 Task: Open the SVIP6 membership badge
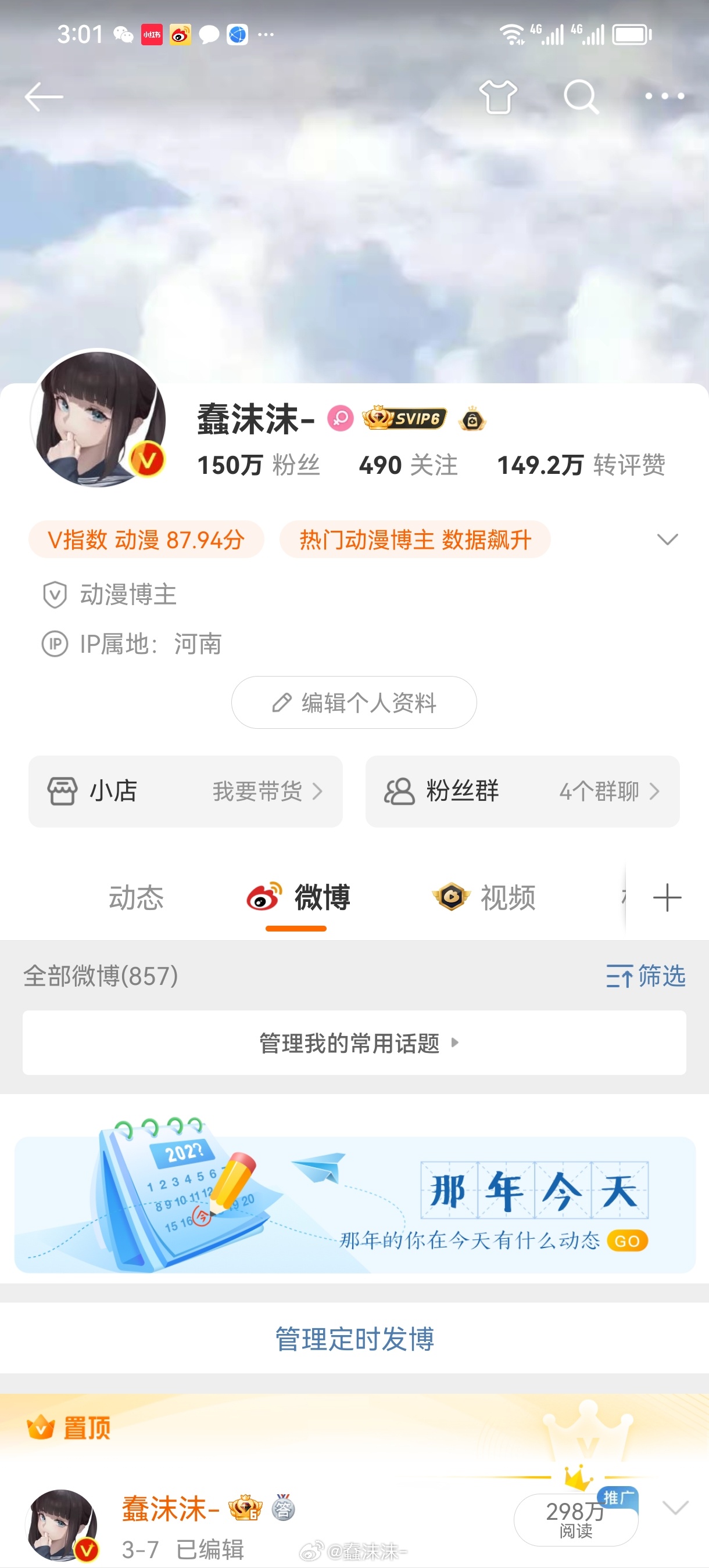point(405,419)
